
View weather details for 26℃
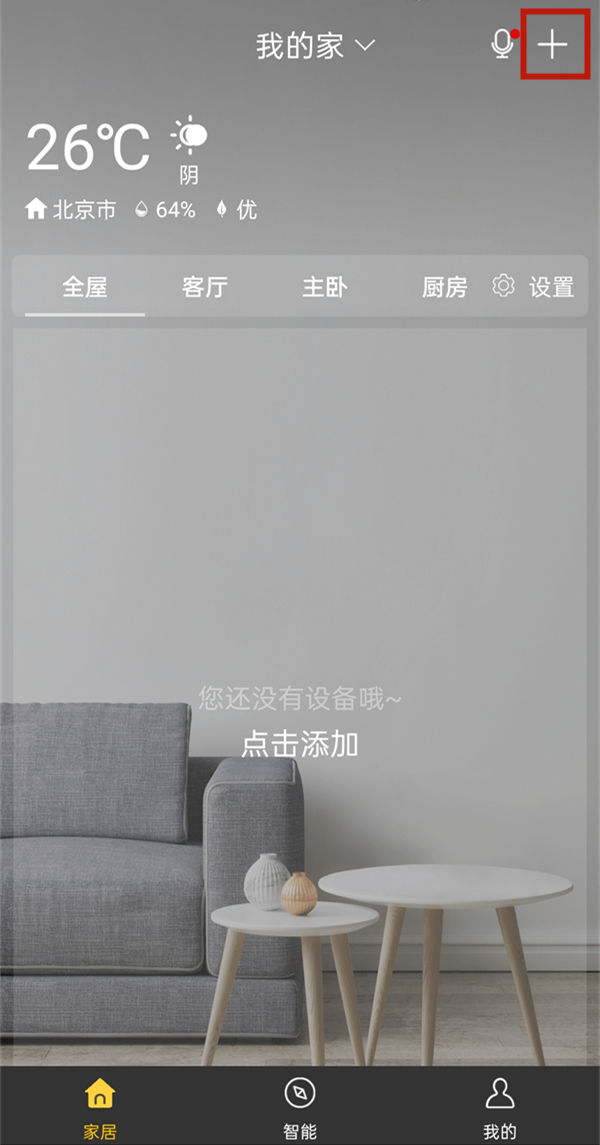click(x=88, y=148)
